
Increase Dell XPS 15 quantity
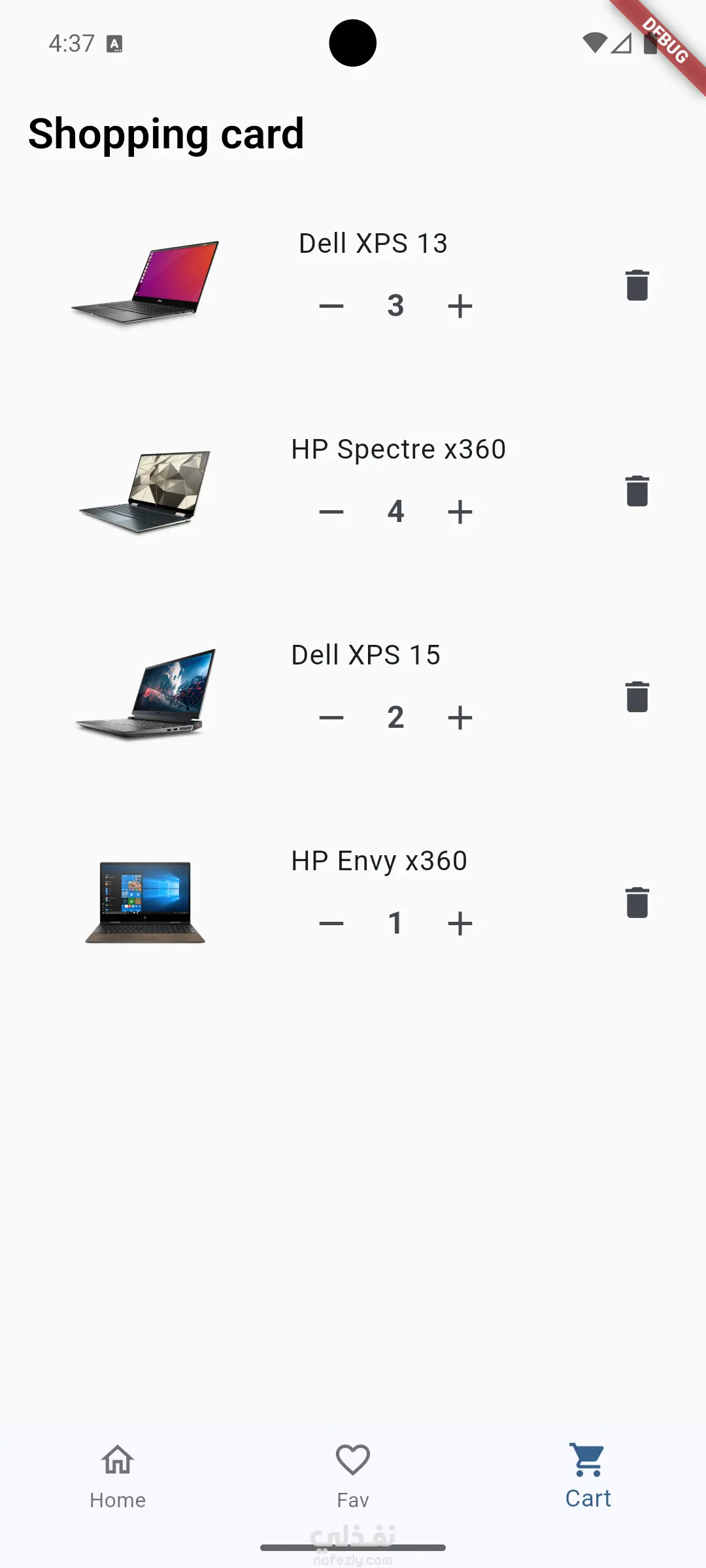(x=460, y=717)
